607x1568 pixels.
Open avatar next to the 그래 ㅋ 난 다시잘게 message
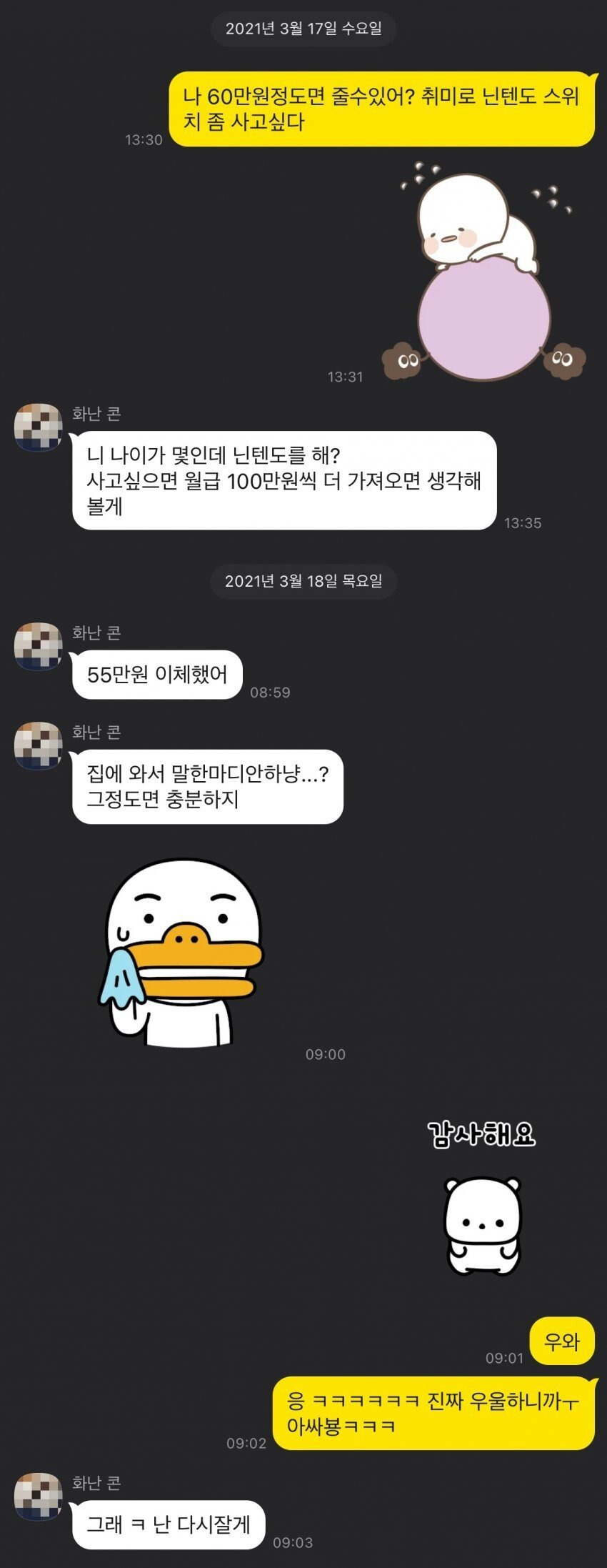tap(39, 1497)
